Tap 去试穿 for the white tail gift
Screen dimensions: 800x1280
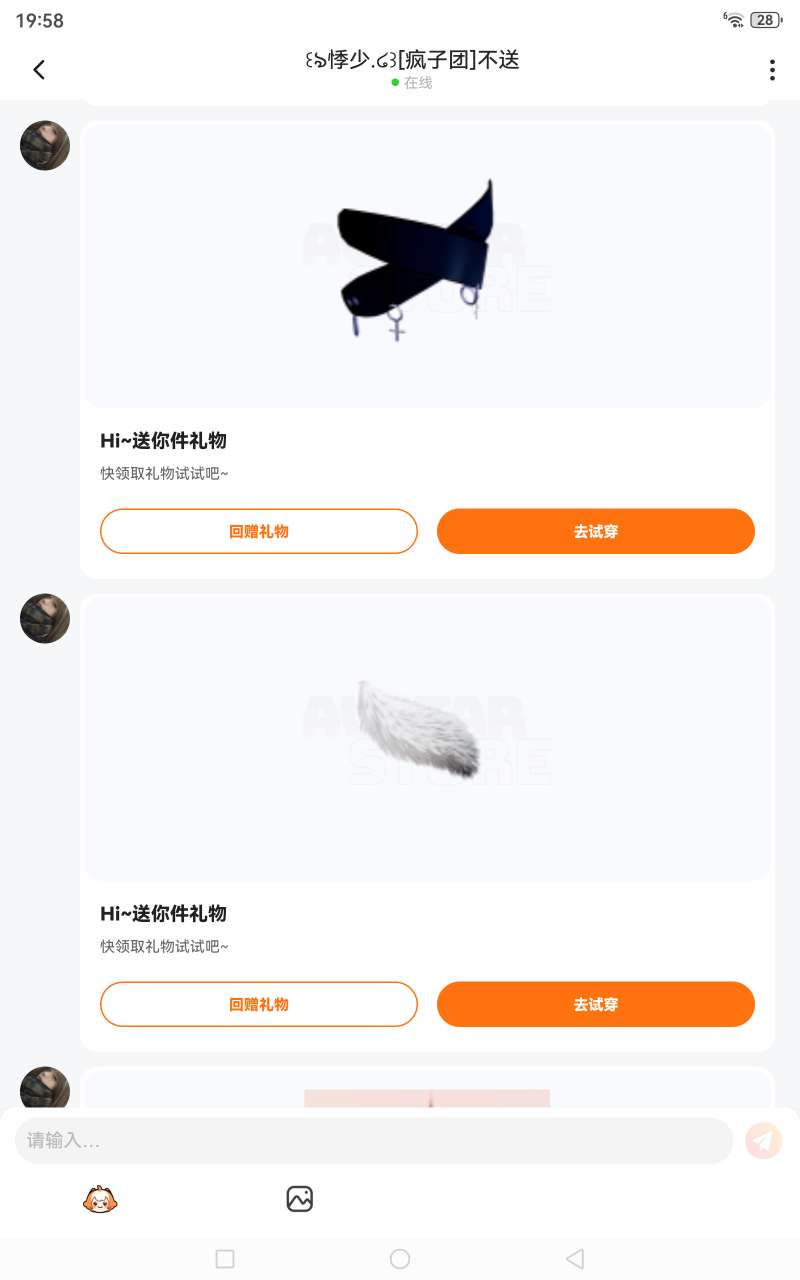tap(596, 1004)
